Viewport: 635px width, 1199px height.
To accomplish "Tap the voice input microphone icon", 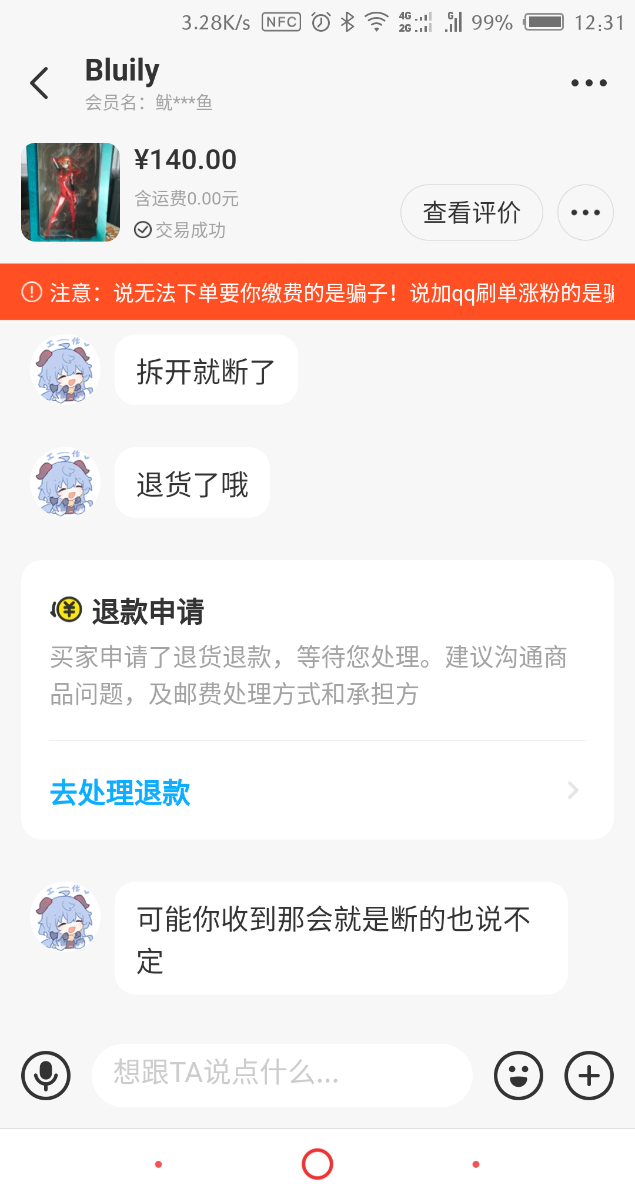I will pos(46,1076).
